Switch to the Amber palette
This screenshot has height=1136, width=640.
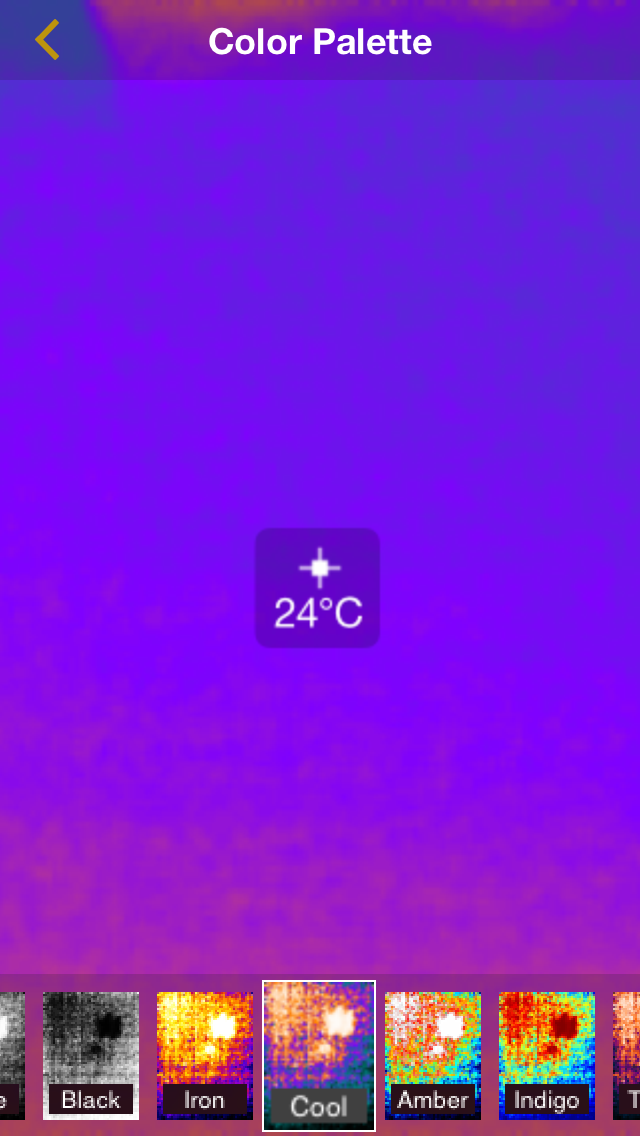pyautogui.click(x=433, y=1056)
